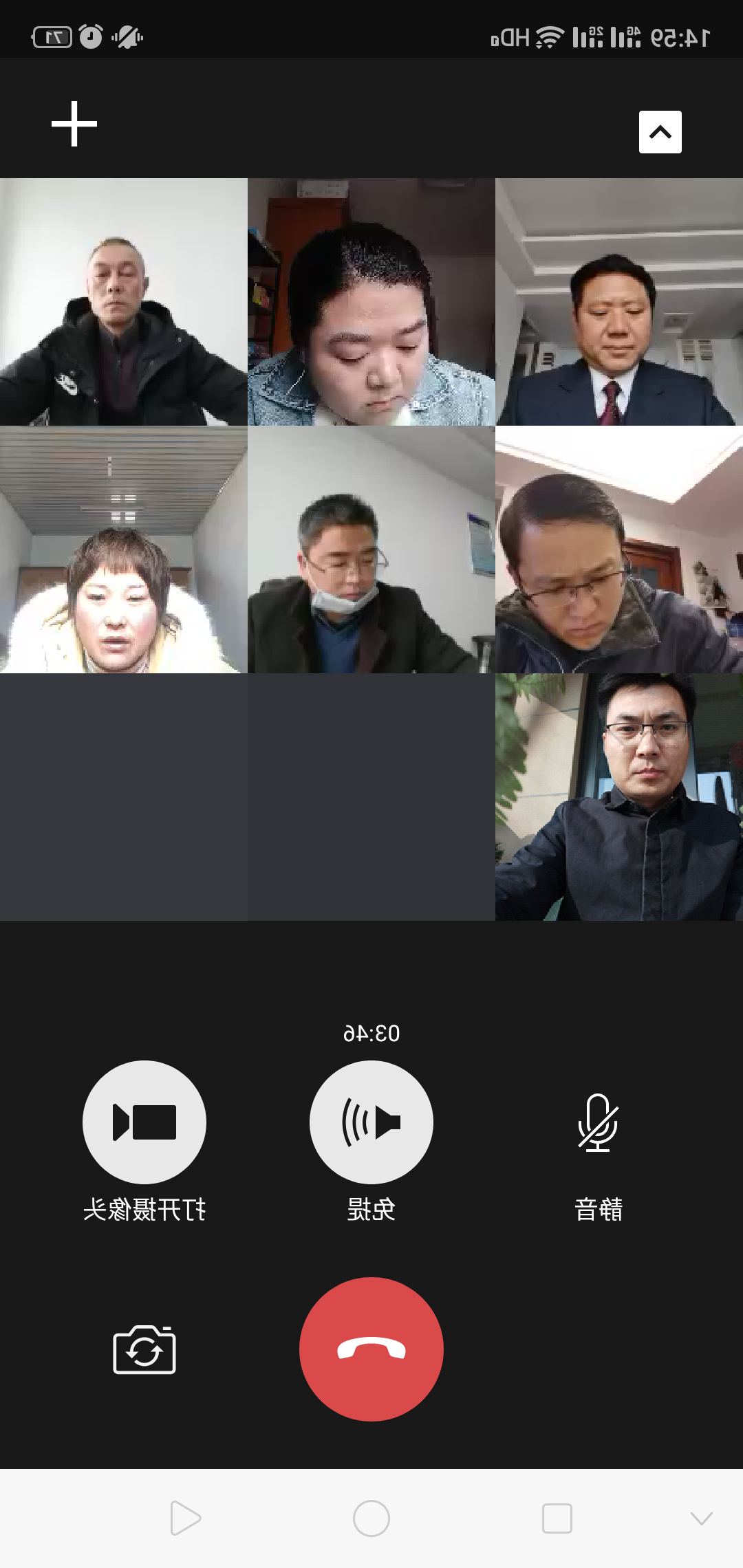
Task: Hang up the video call
Action: (x=371, y=1349)
